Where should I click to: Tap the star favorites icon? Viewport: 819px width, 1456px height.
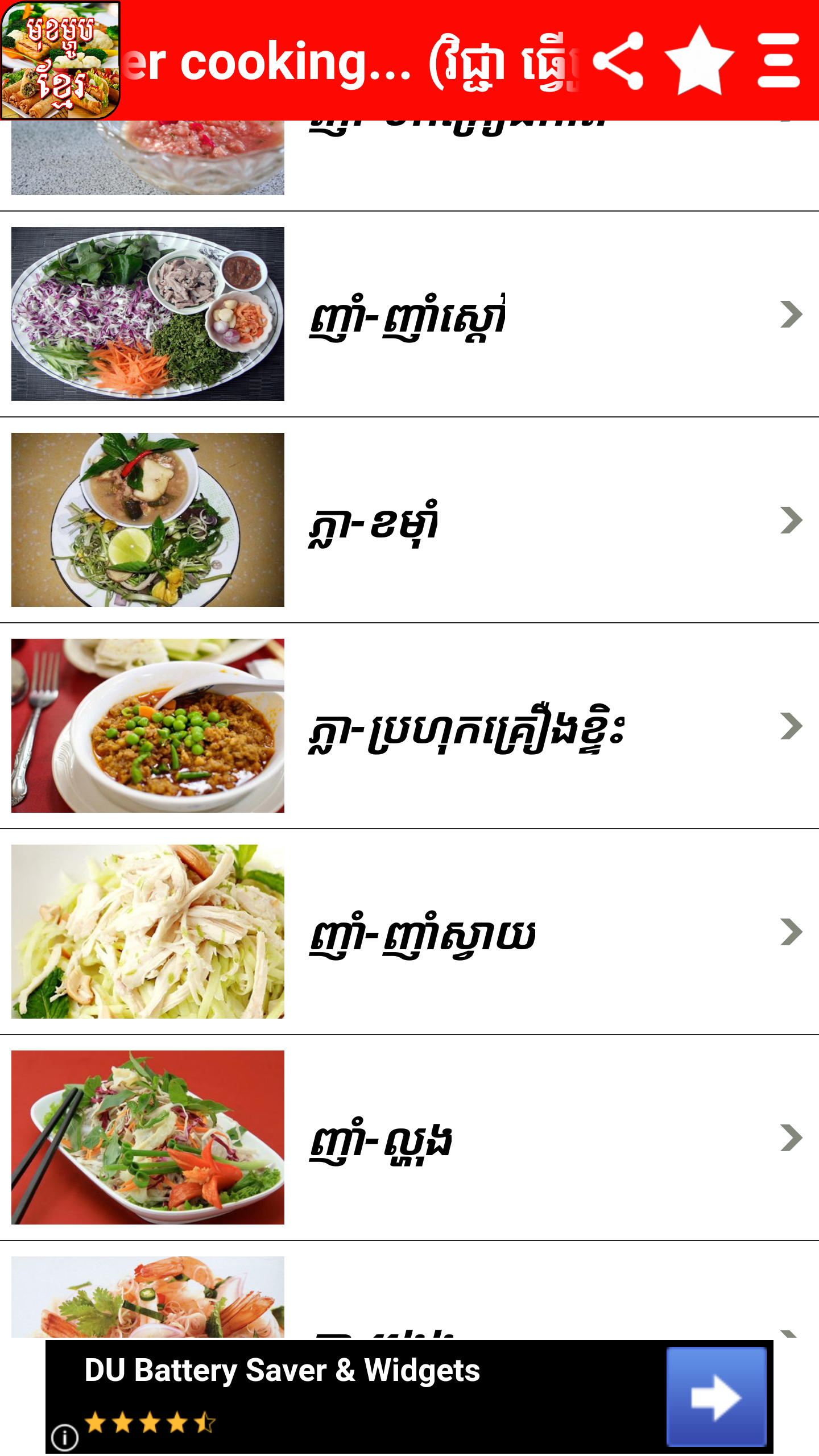click(x=699, y=61)
